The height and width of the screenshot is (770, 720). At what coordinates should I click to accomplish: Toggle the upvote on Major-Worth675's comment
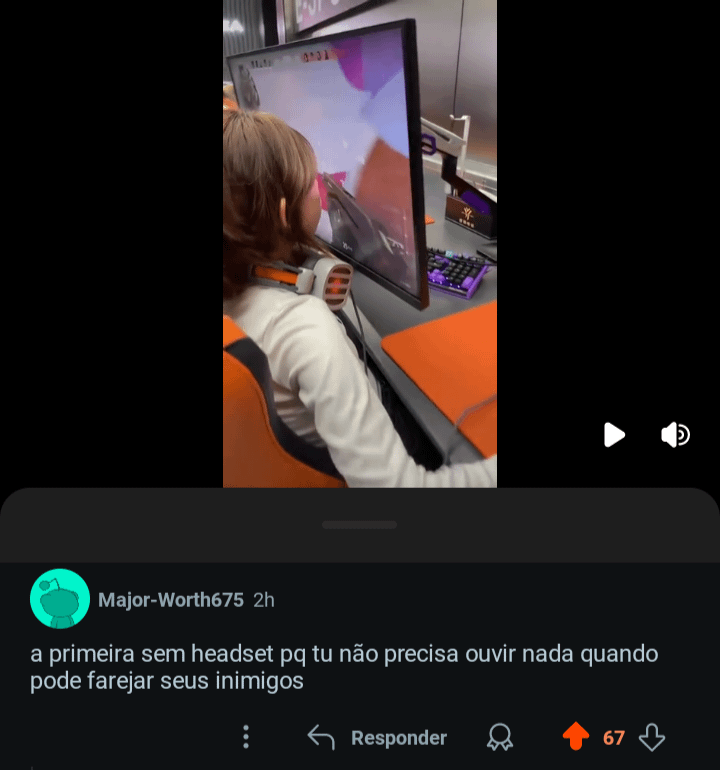576,738
